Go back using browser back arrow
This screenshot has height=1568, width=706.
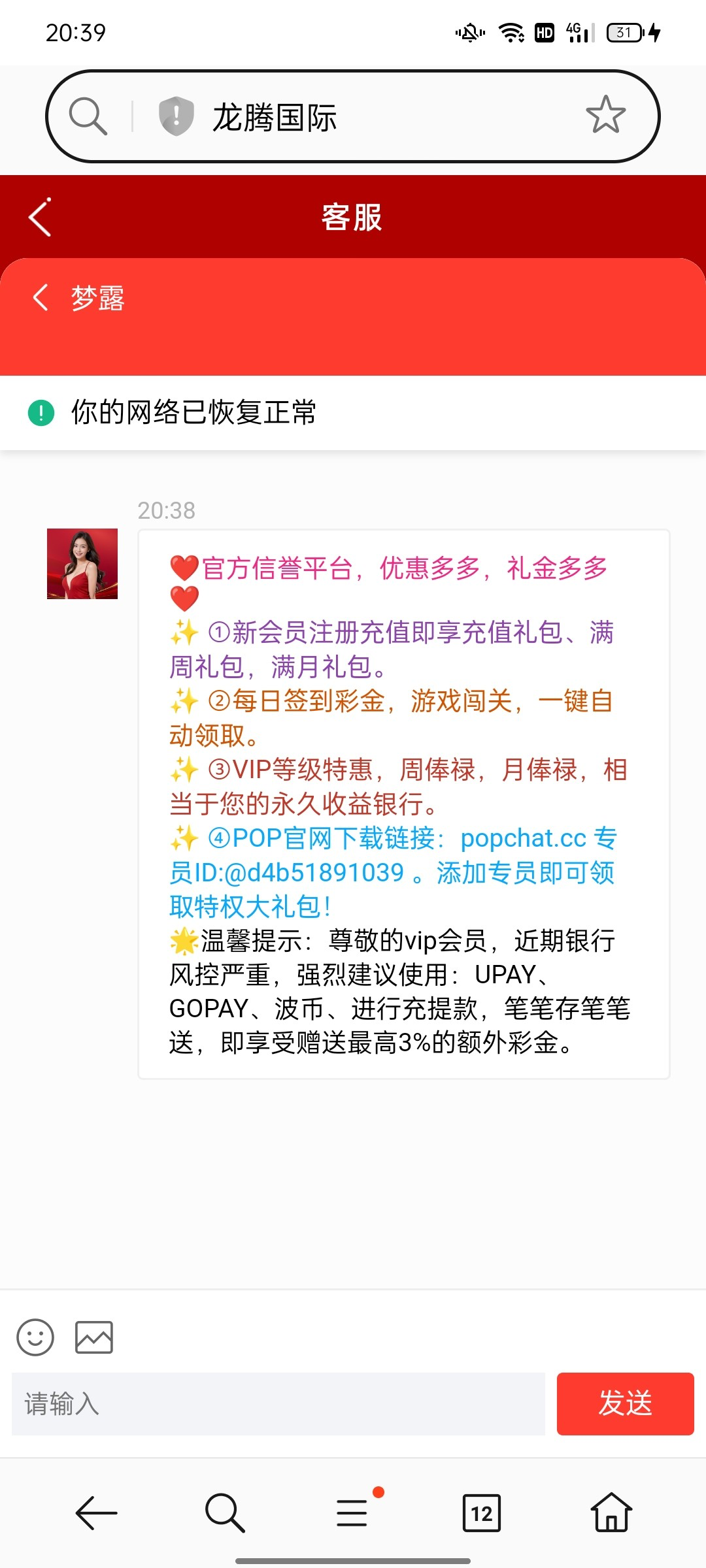96,1512
